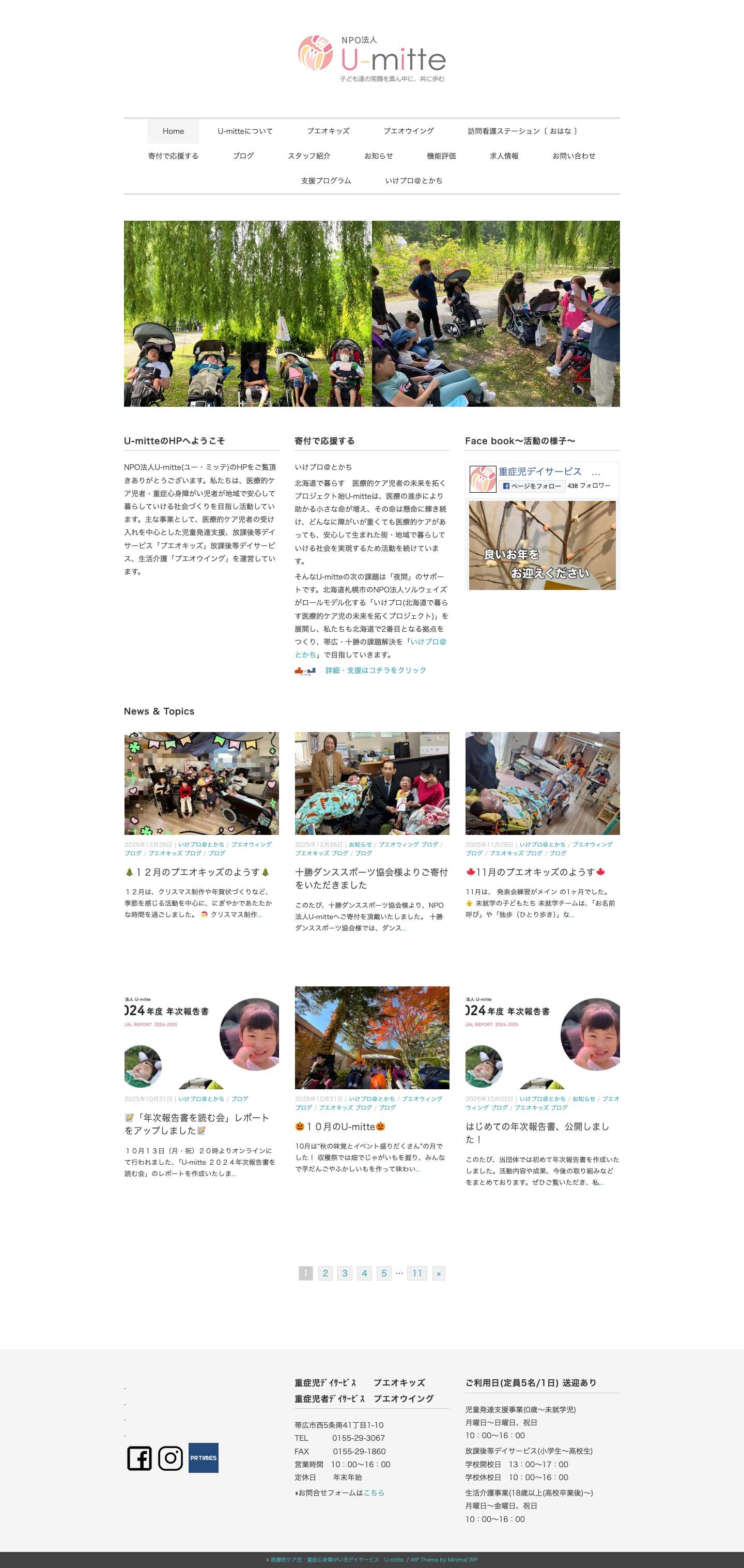Screen dimensions: 744x1568
Task: View the 11月のプエオキッズのようす post photo
Action: click(542, 783)
